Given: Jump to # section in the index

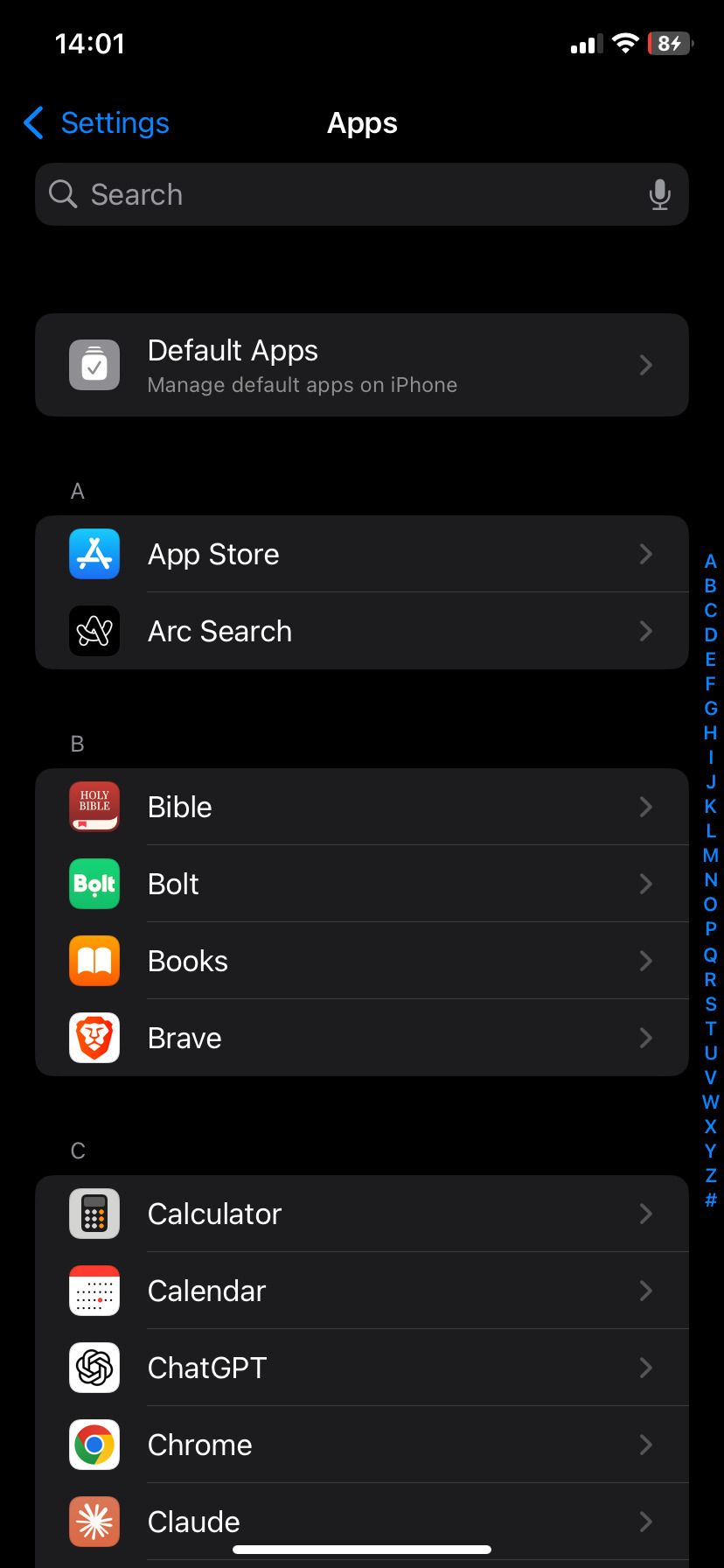Looking at the screenshot, I should click(710, 1200).
